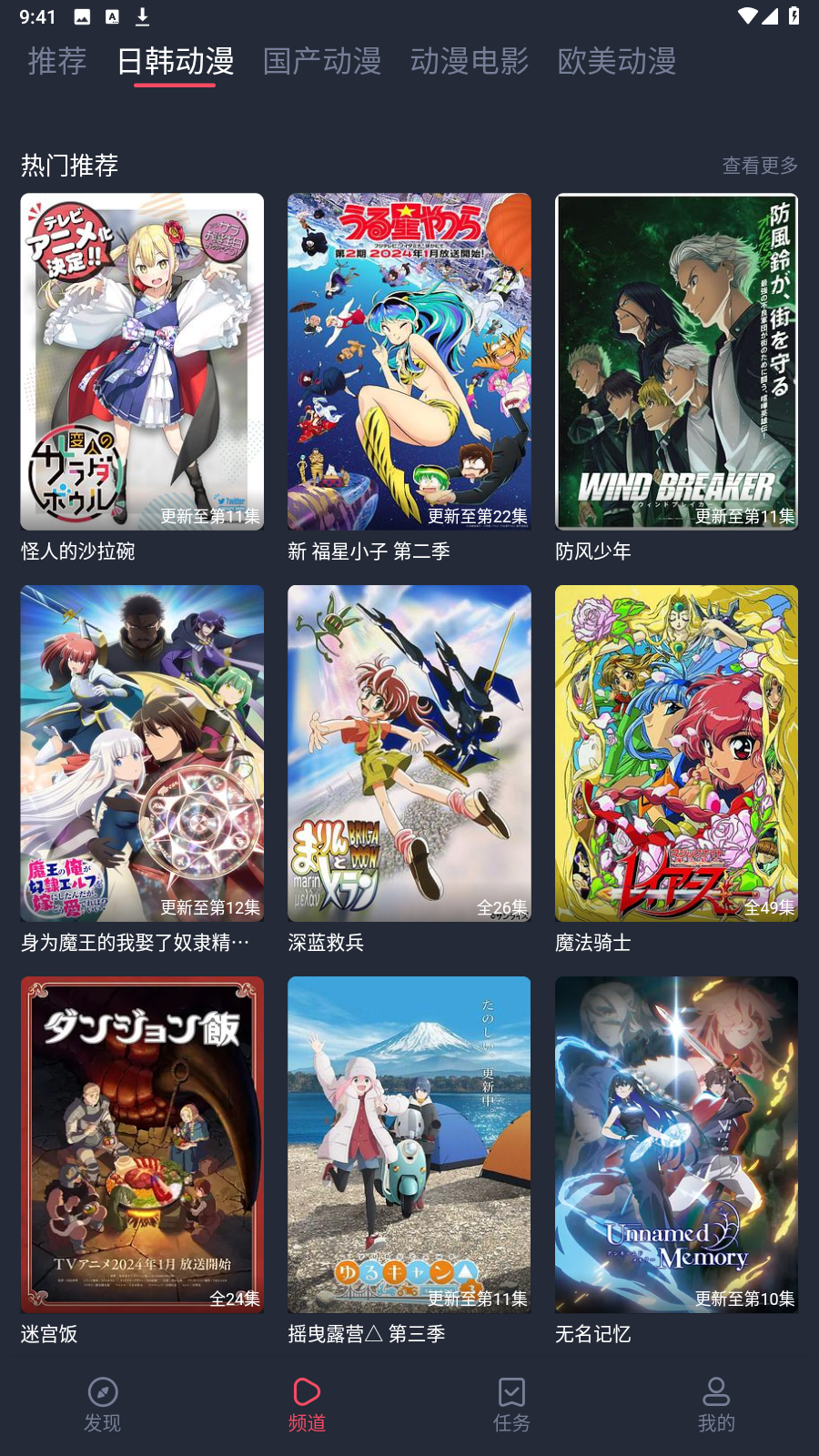This screenshot has width=819, height=1456.
Task: Open the 动漫电影 tab
Action: (470, 61)
